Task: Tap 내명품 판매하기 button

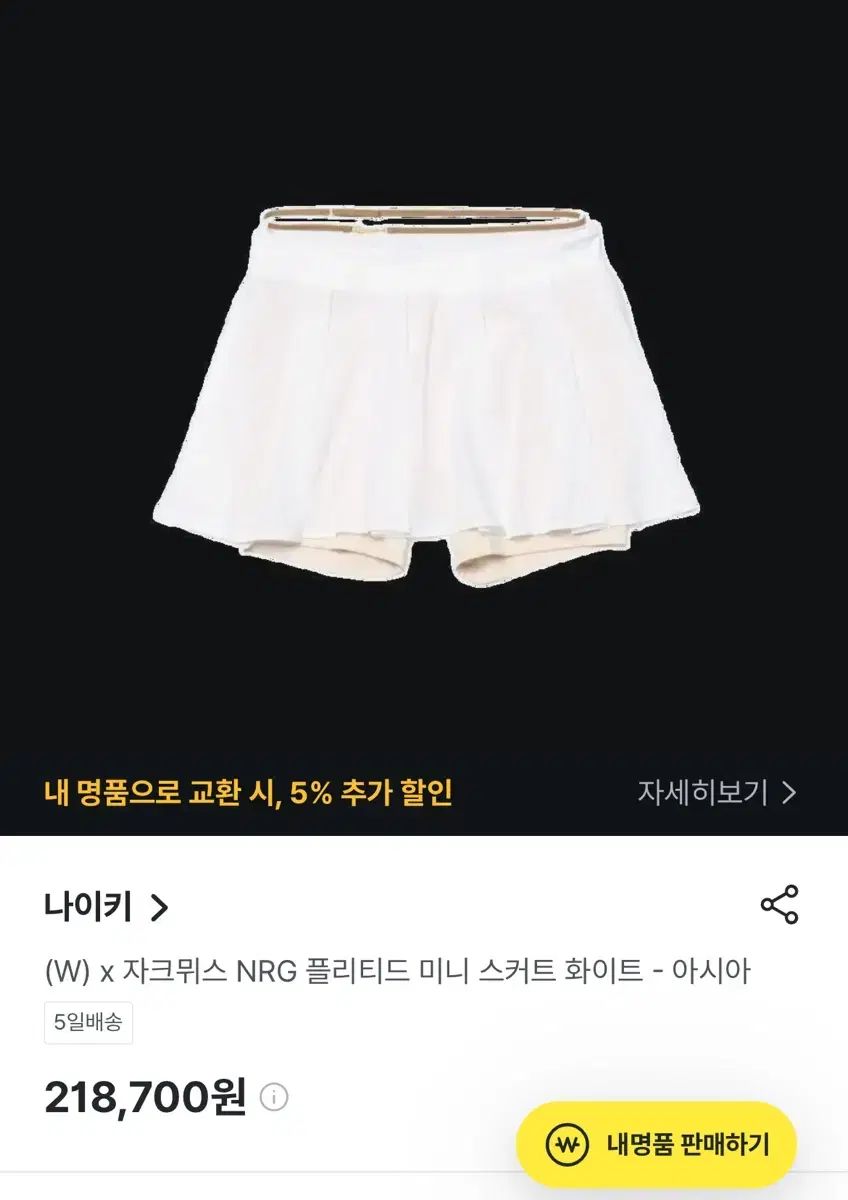Action: click(656, 1144)
